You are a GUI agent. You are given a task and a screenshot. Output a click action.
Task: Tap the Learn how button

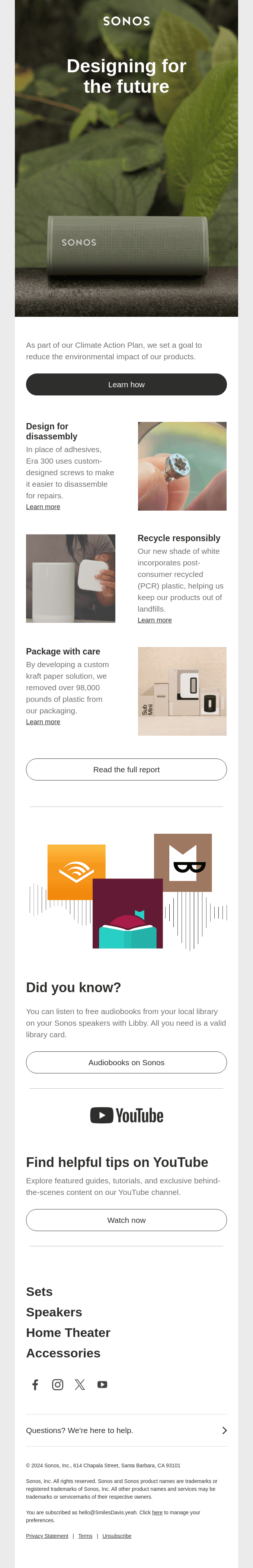point(126,384)
